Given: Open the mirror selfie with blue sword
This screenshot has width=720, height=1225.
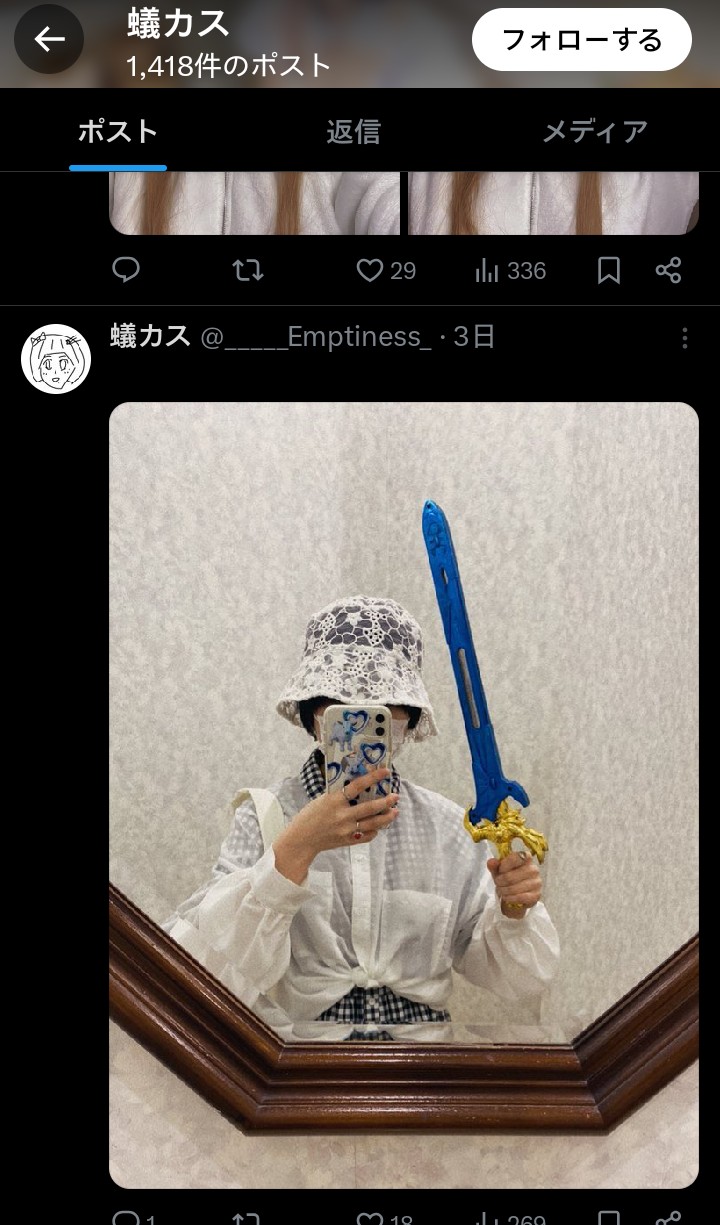Looking at the screenshot, I should [403, 794].
